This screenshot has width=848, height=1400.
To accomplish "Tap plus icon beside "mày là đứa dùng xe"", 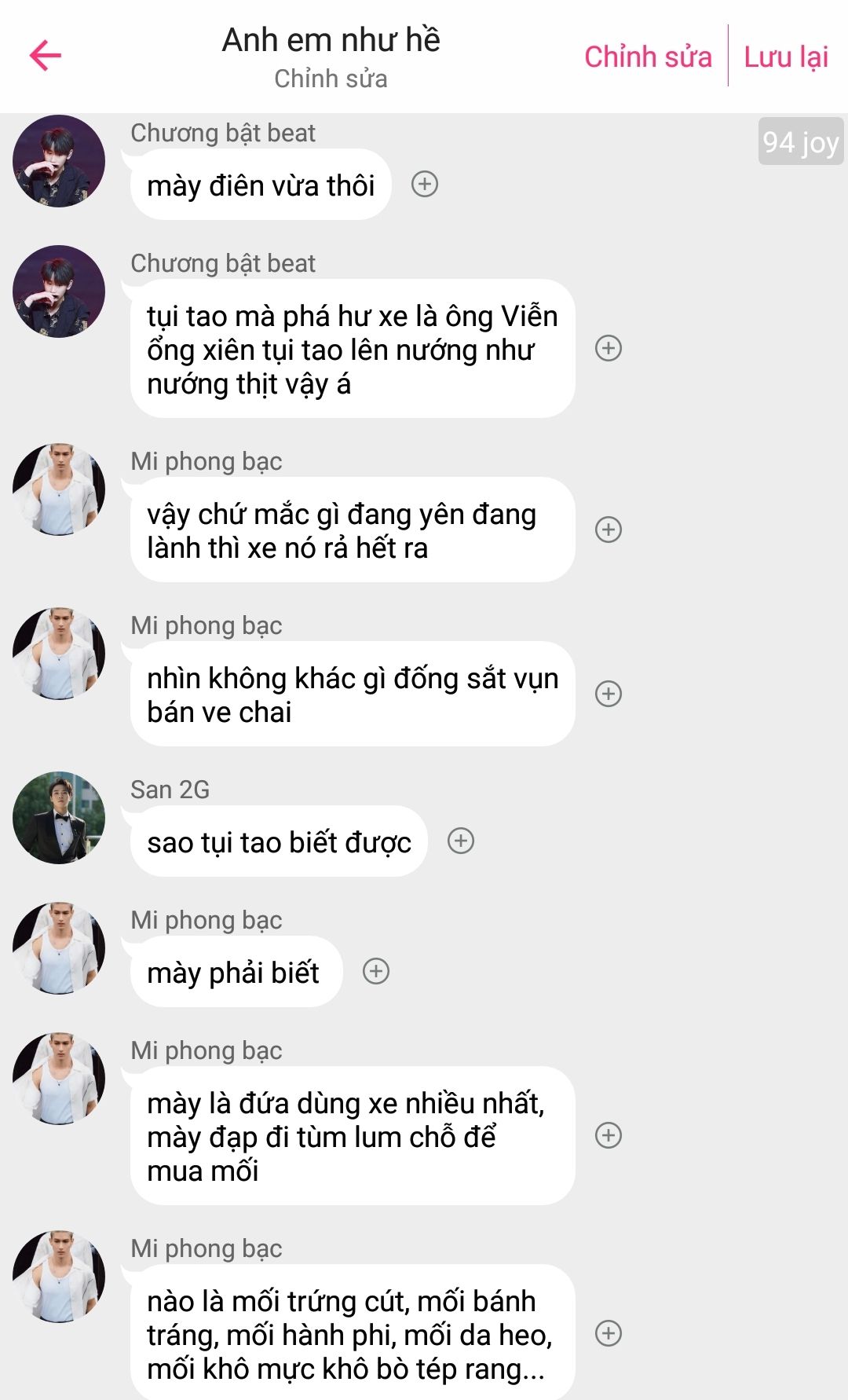I will click(609, 1135).
